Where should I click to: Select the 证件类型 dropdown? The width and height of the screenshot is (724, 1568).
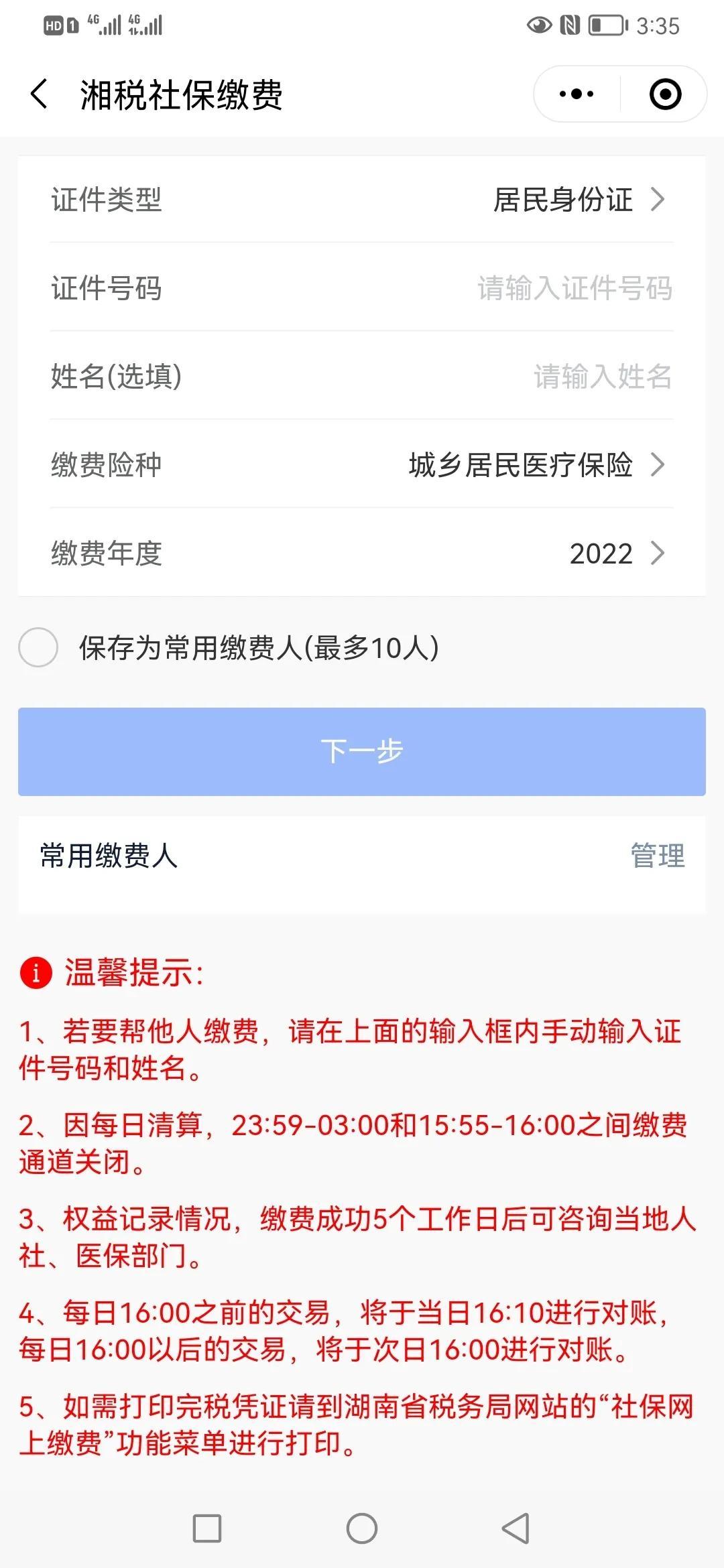pyautogui.click(x=578, y=200)
